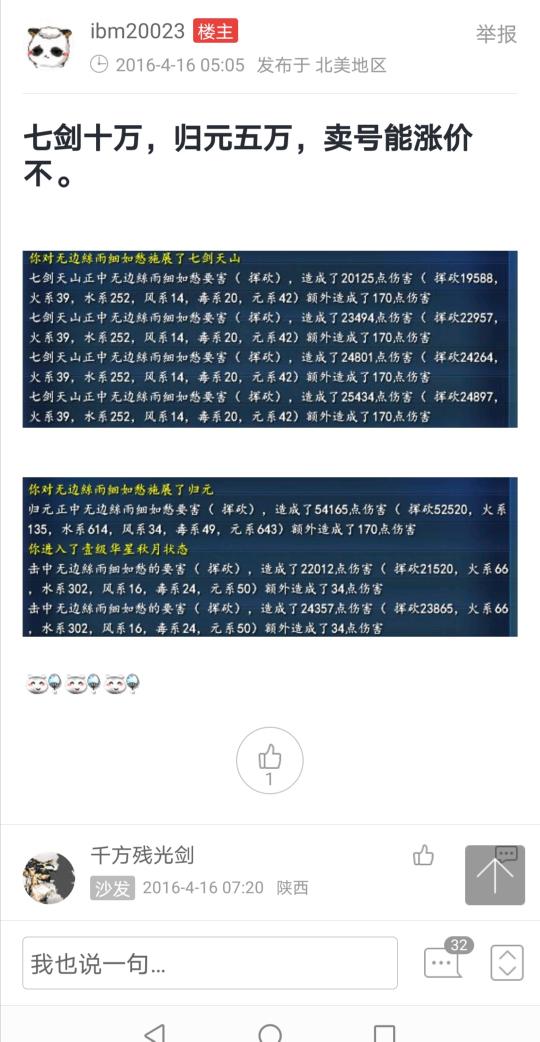Viewport: 540px width, 1042px height.
Task: Tap the 我也说一句 reply input field
Action: [x=210, y=963]
